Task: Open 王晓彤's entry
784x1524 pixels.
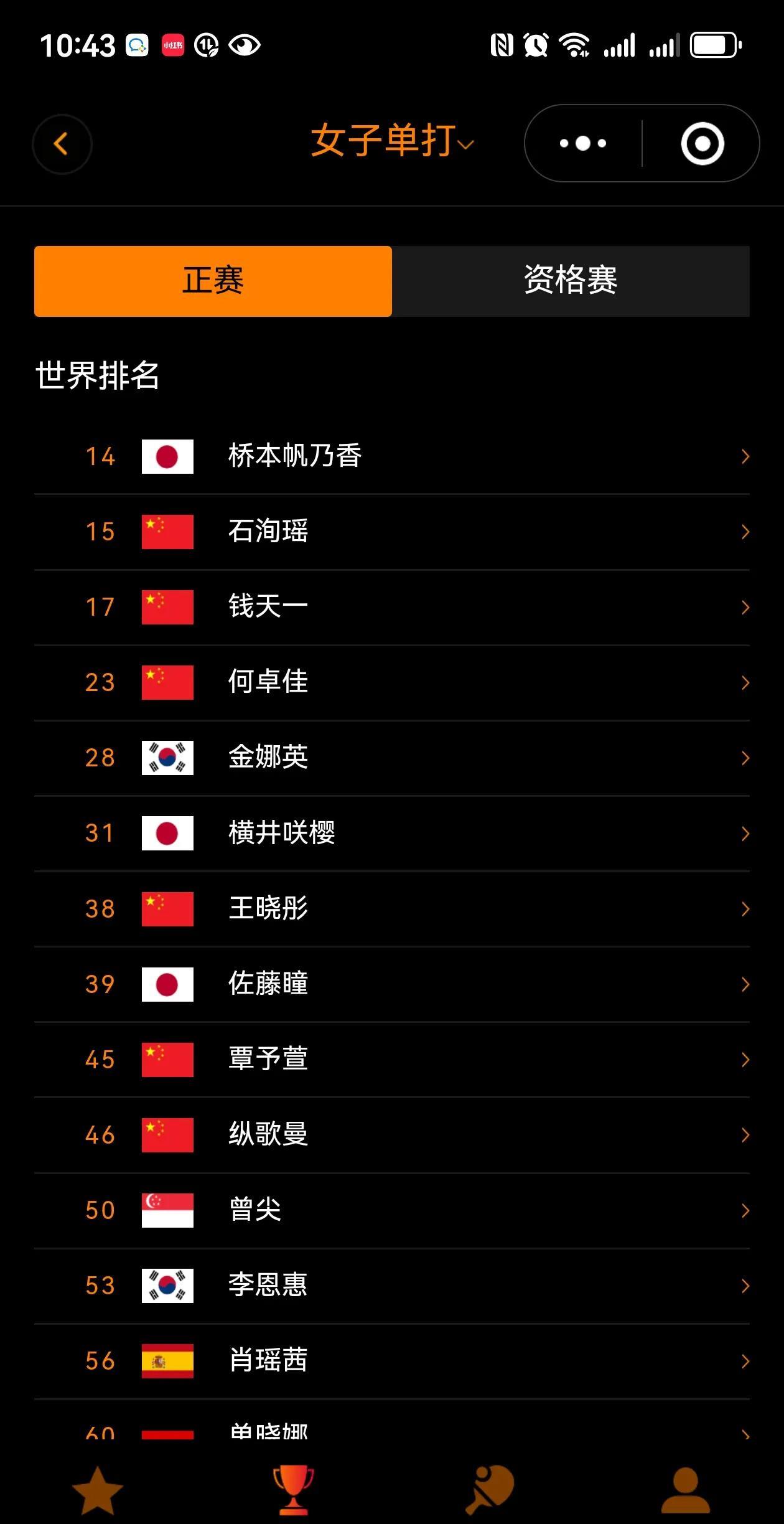Action: [x=392, y=909]
